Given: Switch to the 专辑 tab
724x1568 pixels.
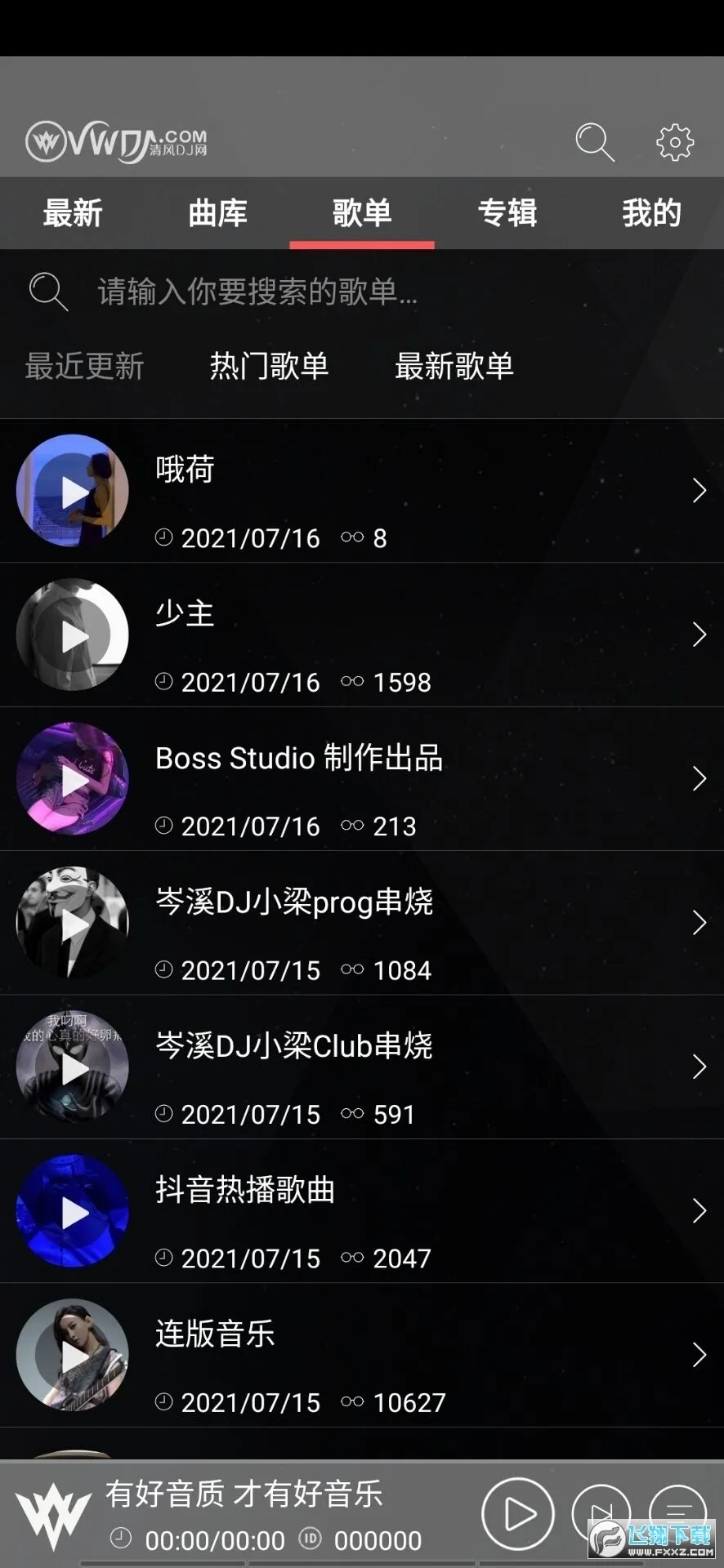Looking at the screenshot, I should click(x=507, y=213).
